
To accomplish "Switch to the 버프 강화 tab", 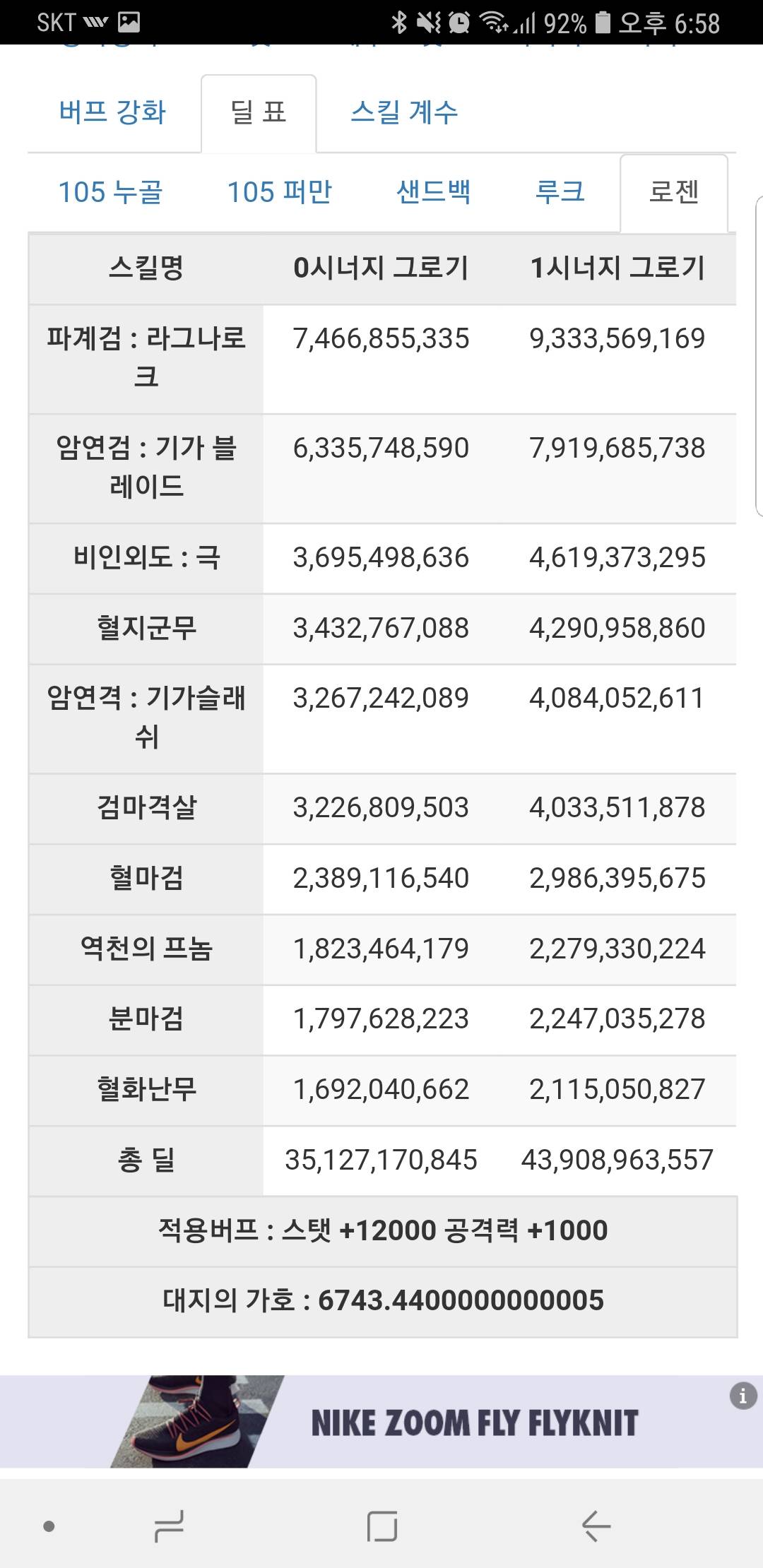I will 113,113.
